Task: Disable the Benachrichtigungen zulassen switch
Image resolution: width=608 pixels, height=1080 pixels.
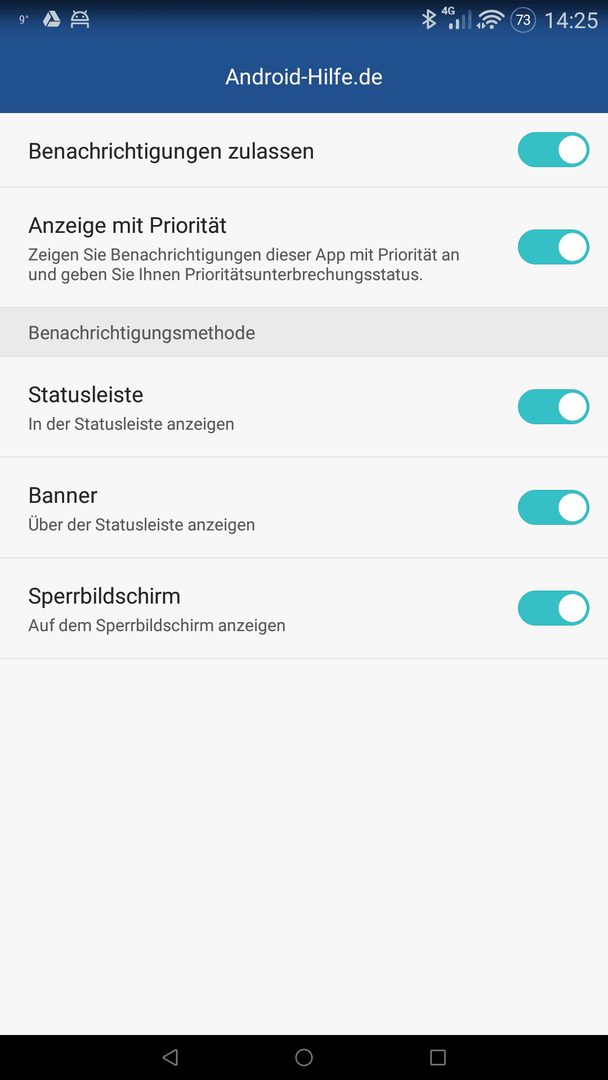Action: 553,150
